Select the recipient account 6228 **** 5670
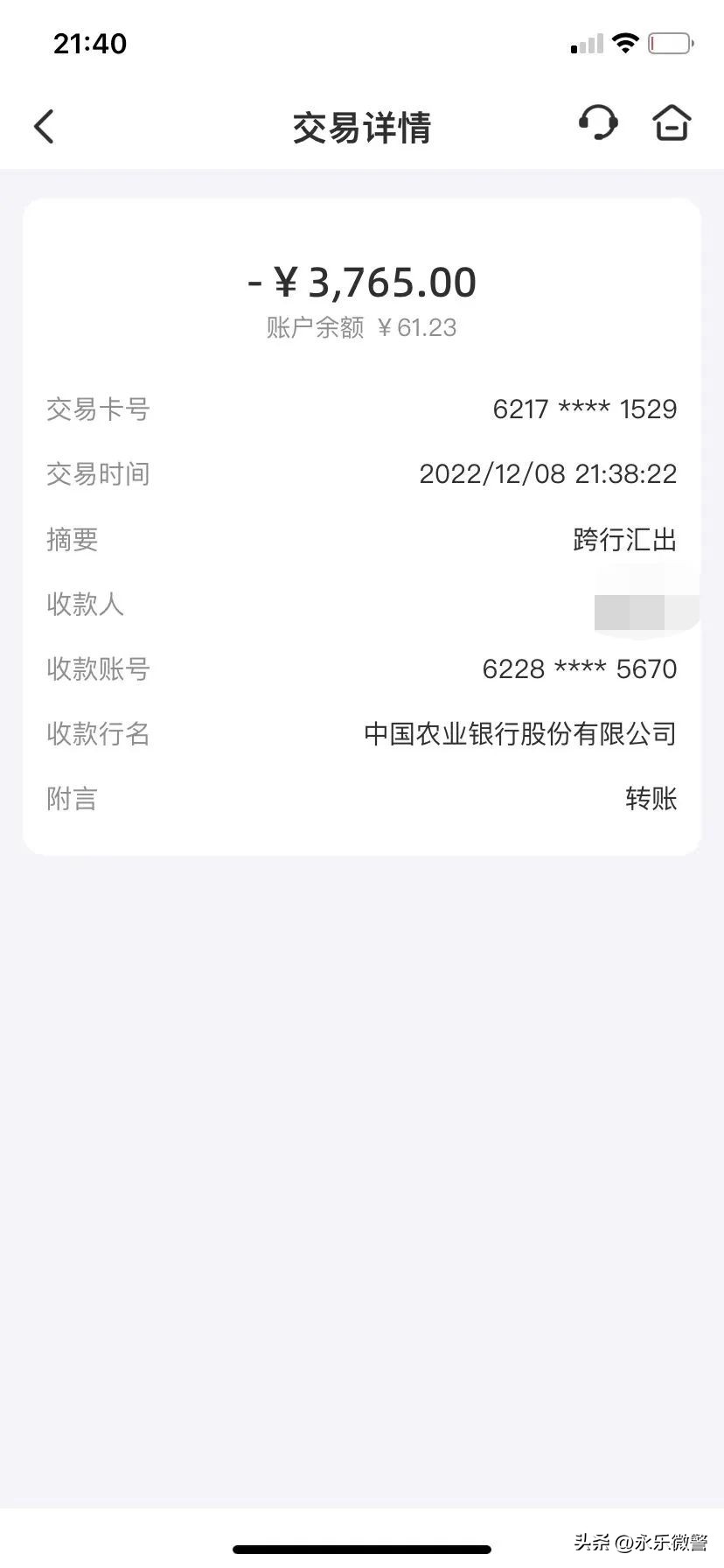 click(x=580, y=668)
